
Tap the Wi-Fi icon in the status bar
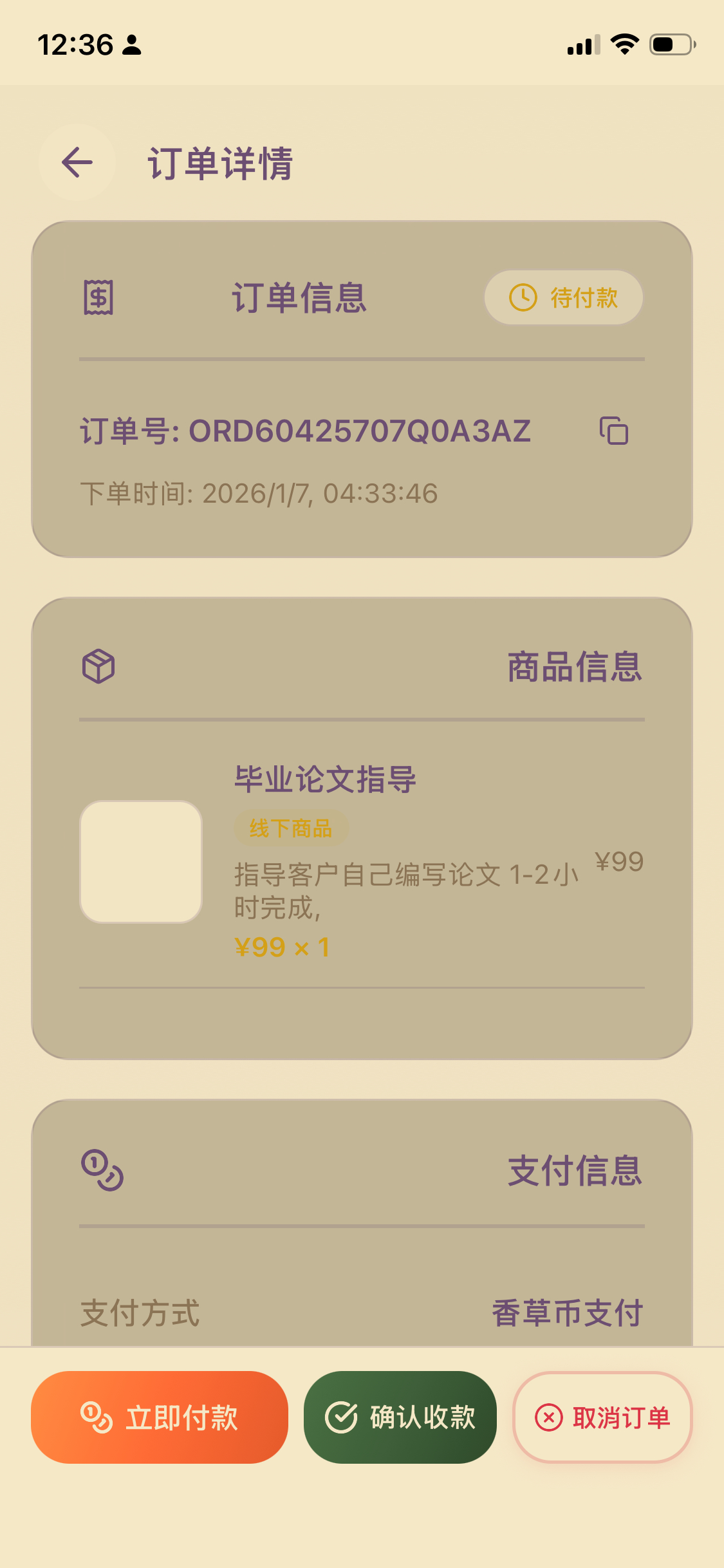[624, 44]
